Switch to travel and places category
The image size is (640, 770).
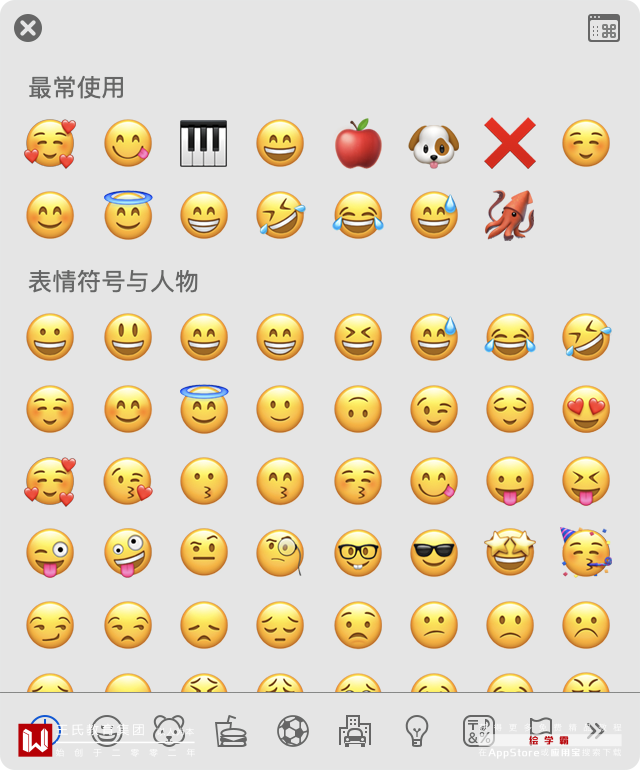355,731
